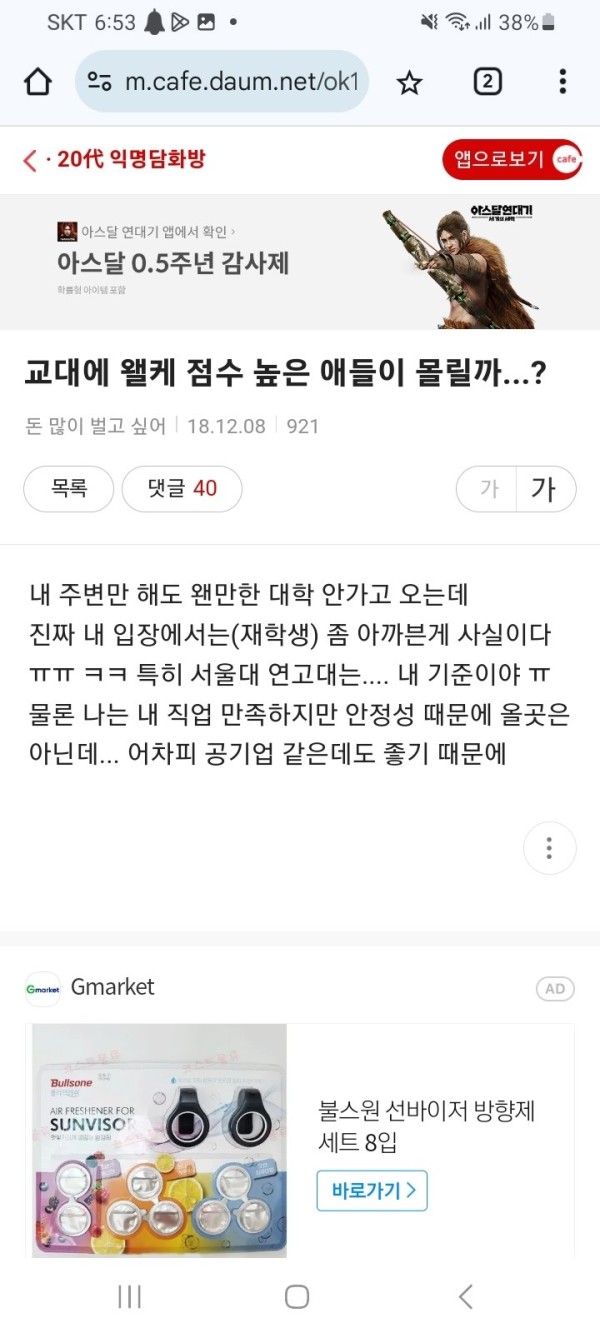Tap the Gmarket 바로가기 button
The width and height of the screenshot is (600, 1333).
coord(372,1191)
